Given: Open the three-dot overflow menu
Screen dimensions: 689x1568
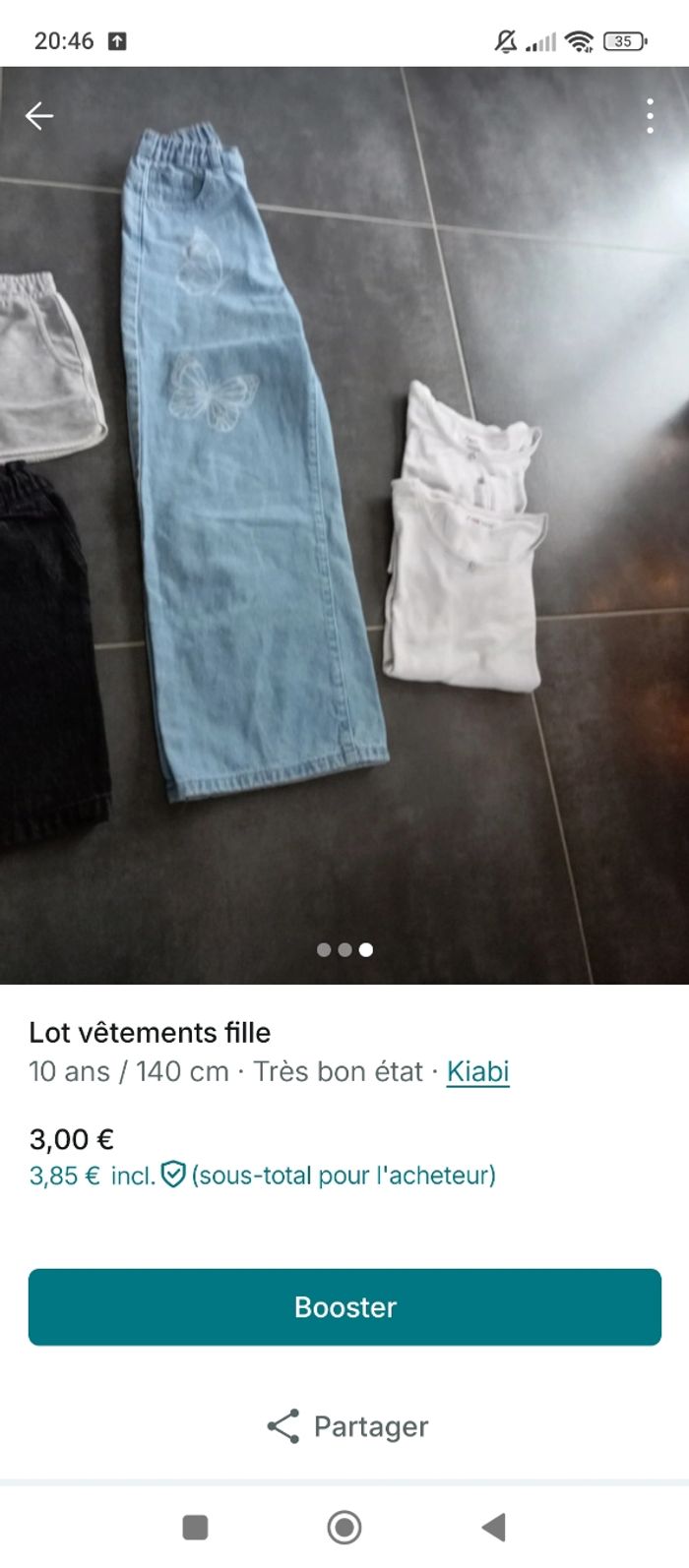Looking at the screenshot, I should 650,116.
